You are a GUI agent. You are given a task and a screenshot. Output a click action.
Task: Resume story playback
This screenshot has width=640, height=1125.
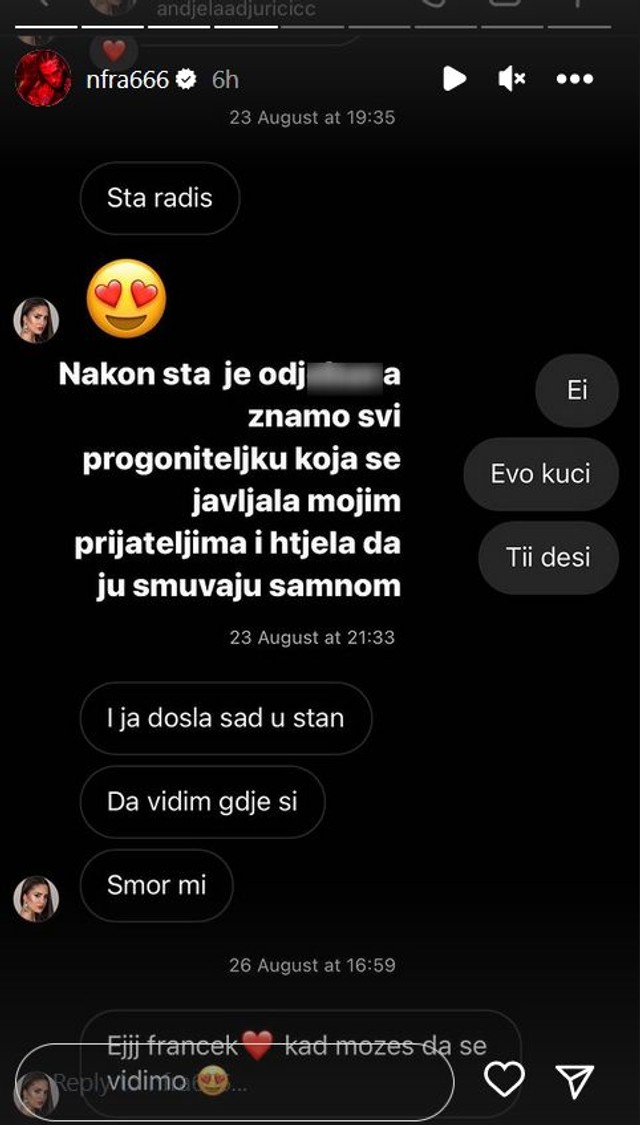[454, 79]
